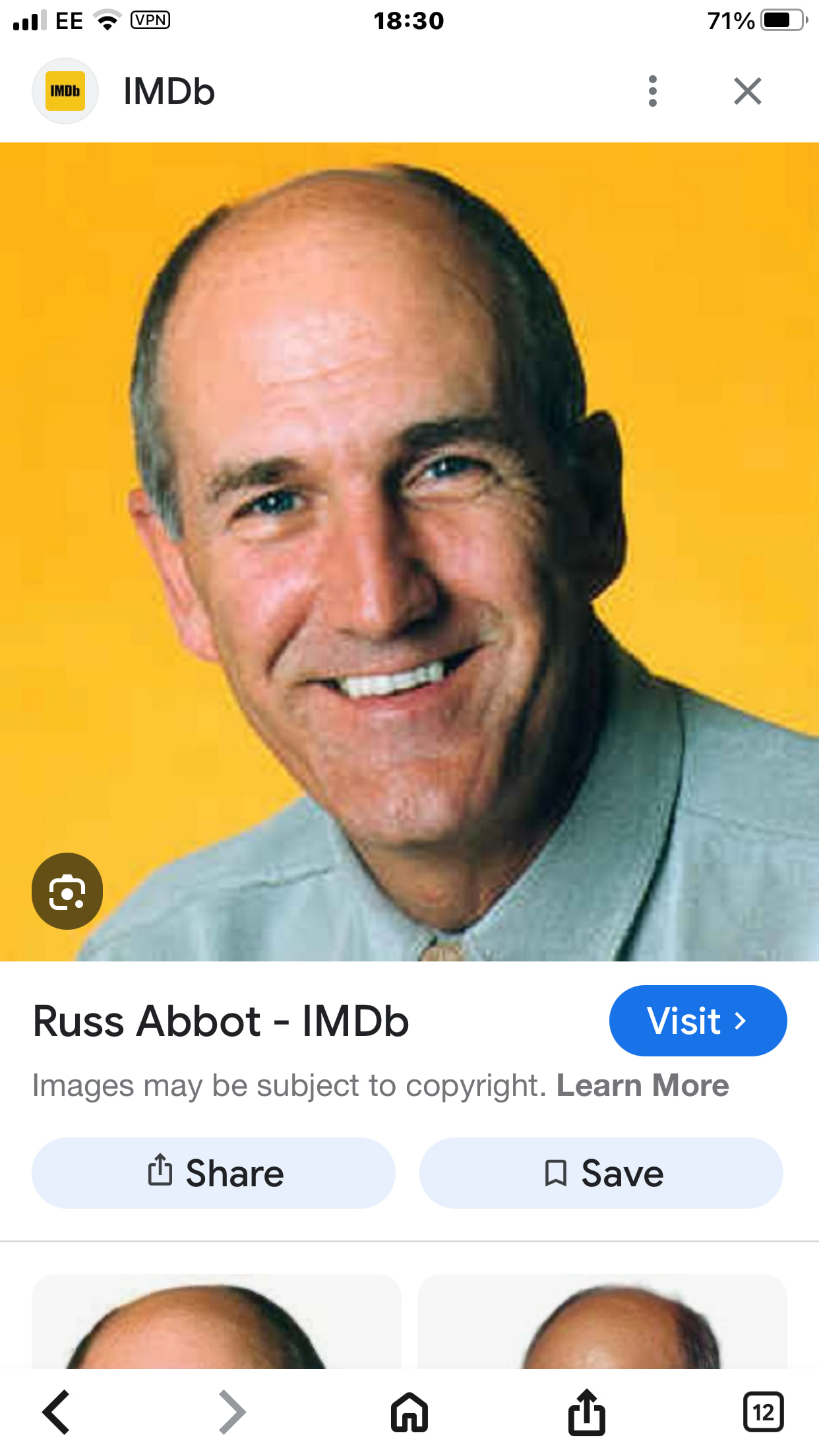Share this image result
This screenshot has height=1456, width=819.
pyautogui.click(x=214, y=1173)
